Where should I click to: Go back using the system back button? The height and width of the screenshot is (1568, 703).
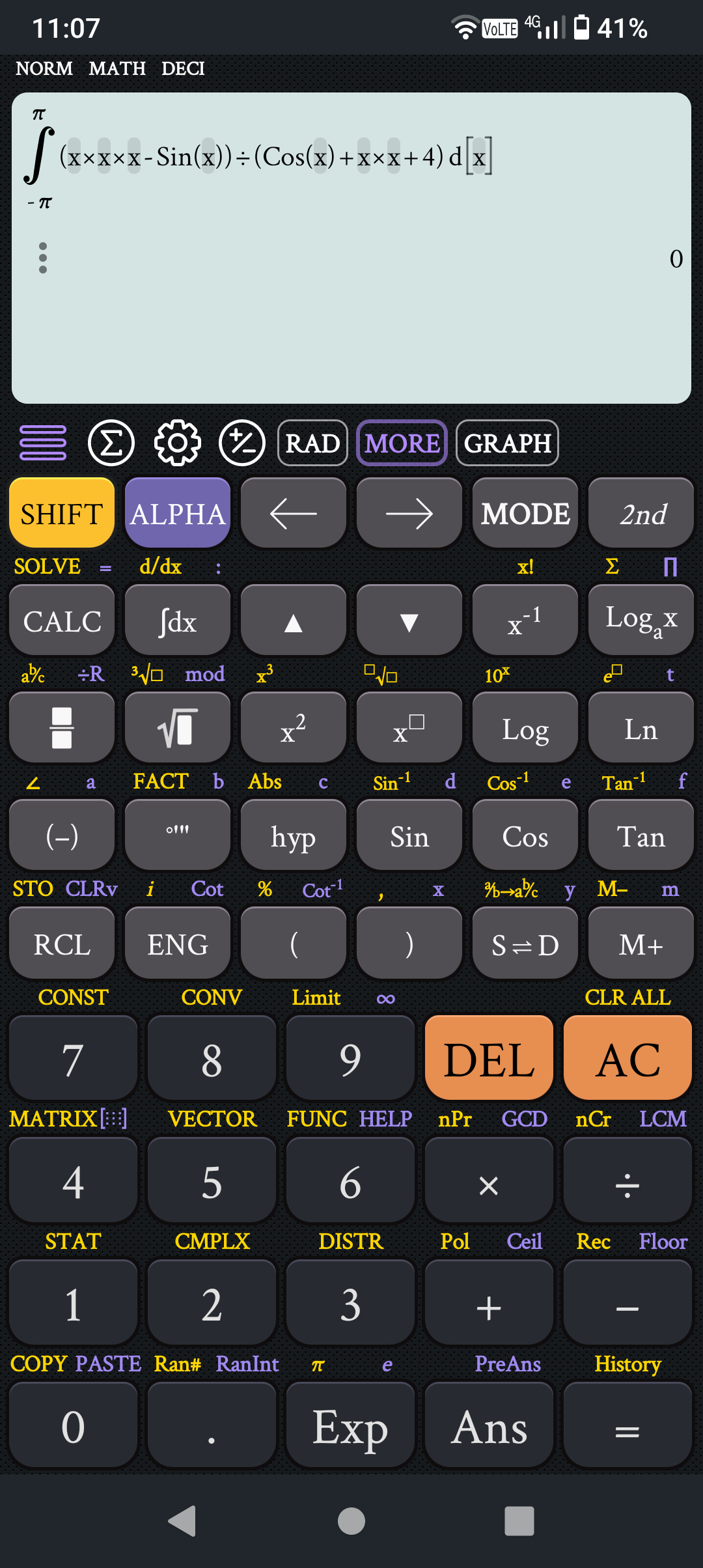pos(182,1521)
